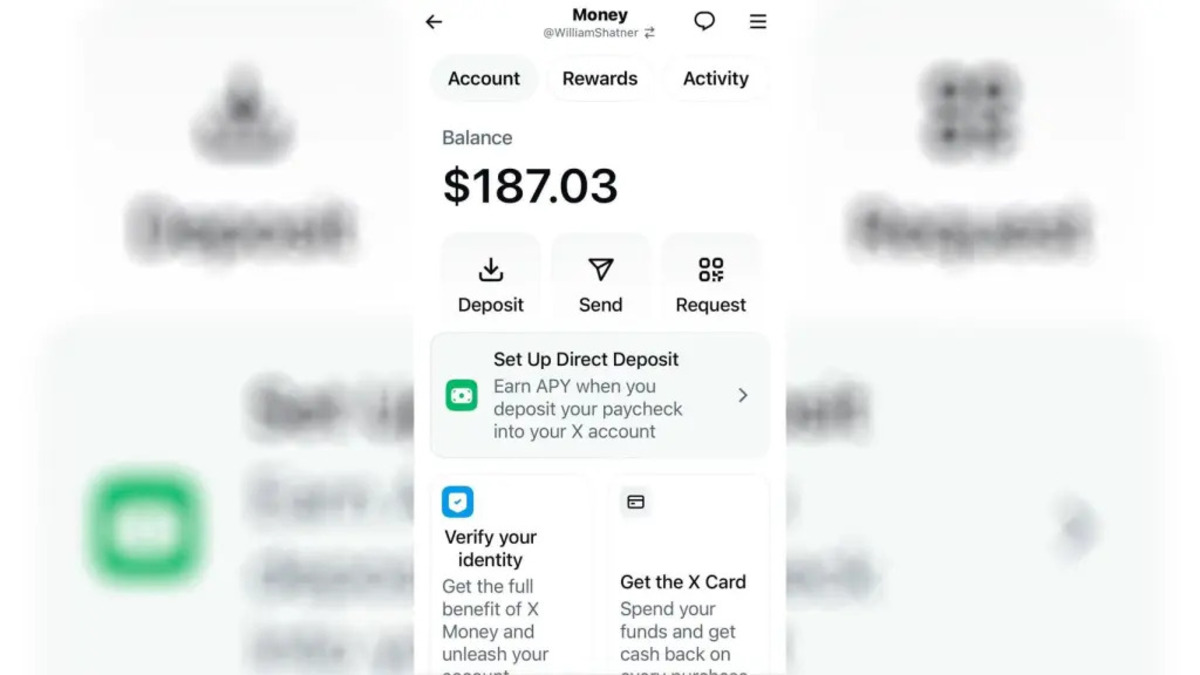
Task: Open the hamburger menu
Action: point(758,21)
